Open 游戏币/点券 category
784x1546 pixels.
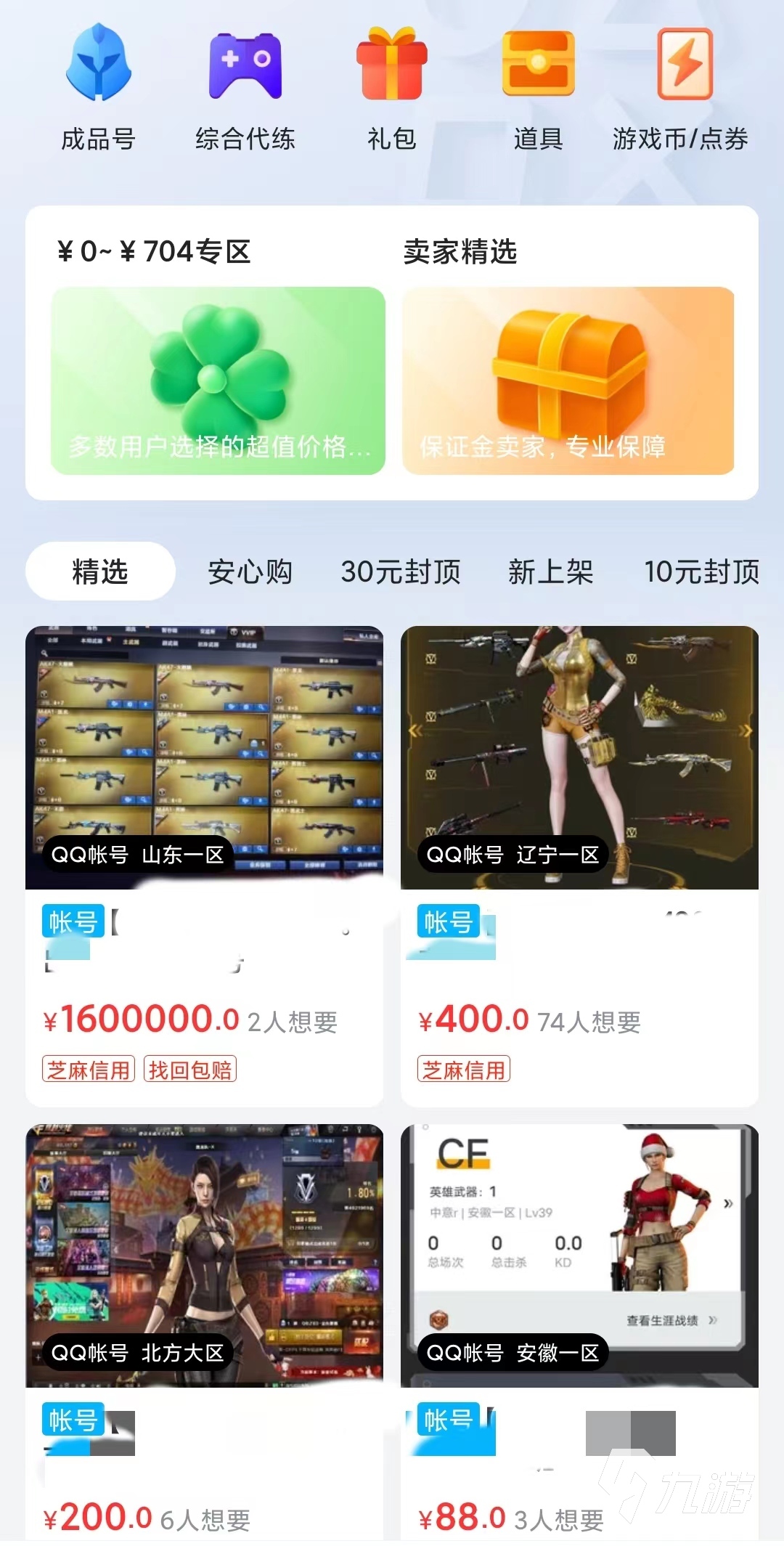pyautogui.click(x=682, y=87)
